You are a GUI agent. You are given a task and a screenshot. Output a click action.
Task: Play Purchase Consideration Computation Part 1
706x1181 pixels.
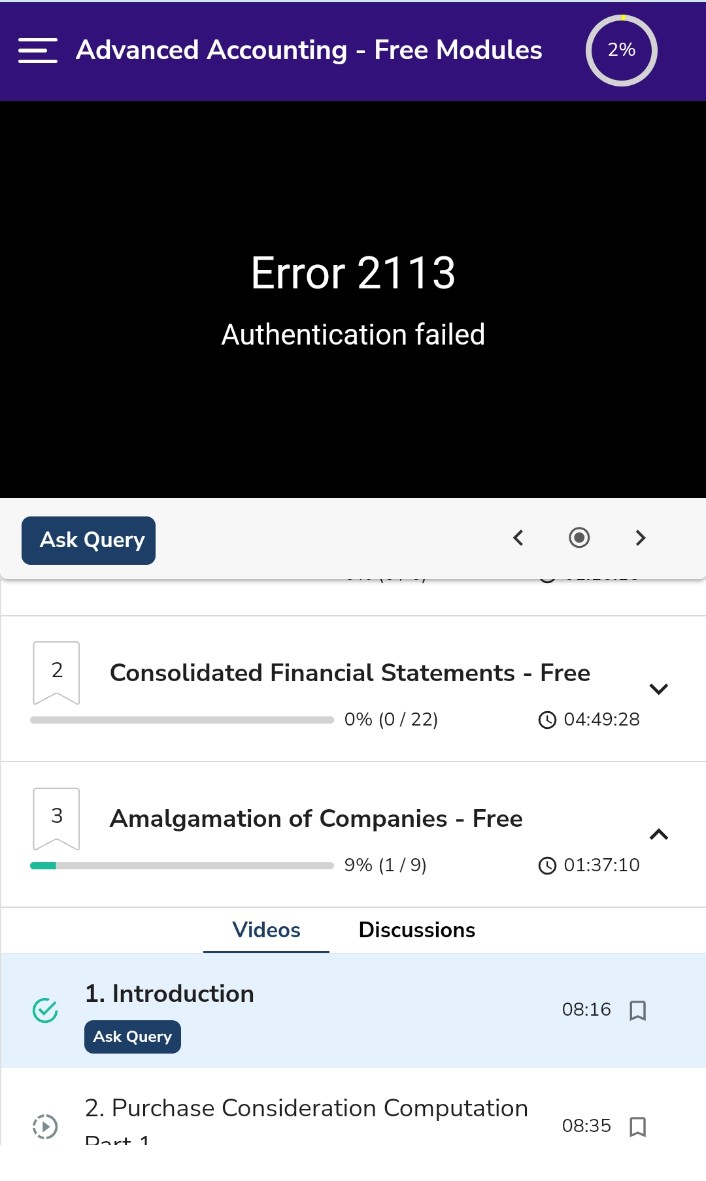pyautogui.click(x=306, y=1110)
